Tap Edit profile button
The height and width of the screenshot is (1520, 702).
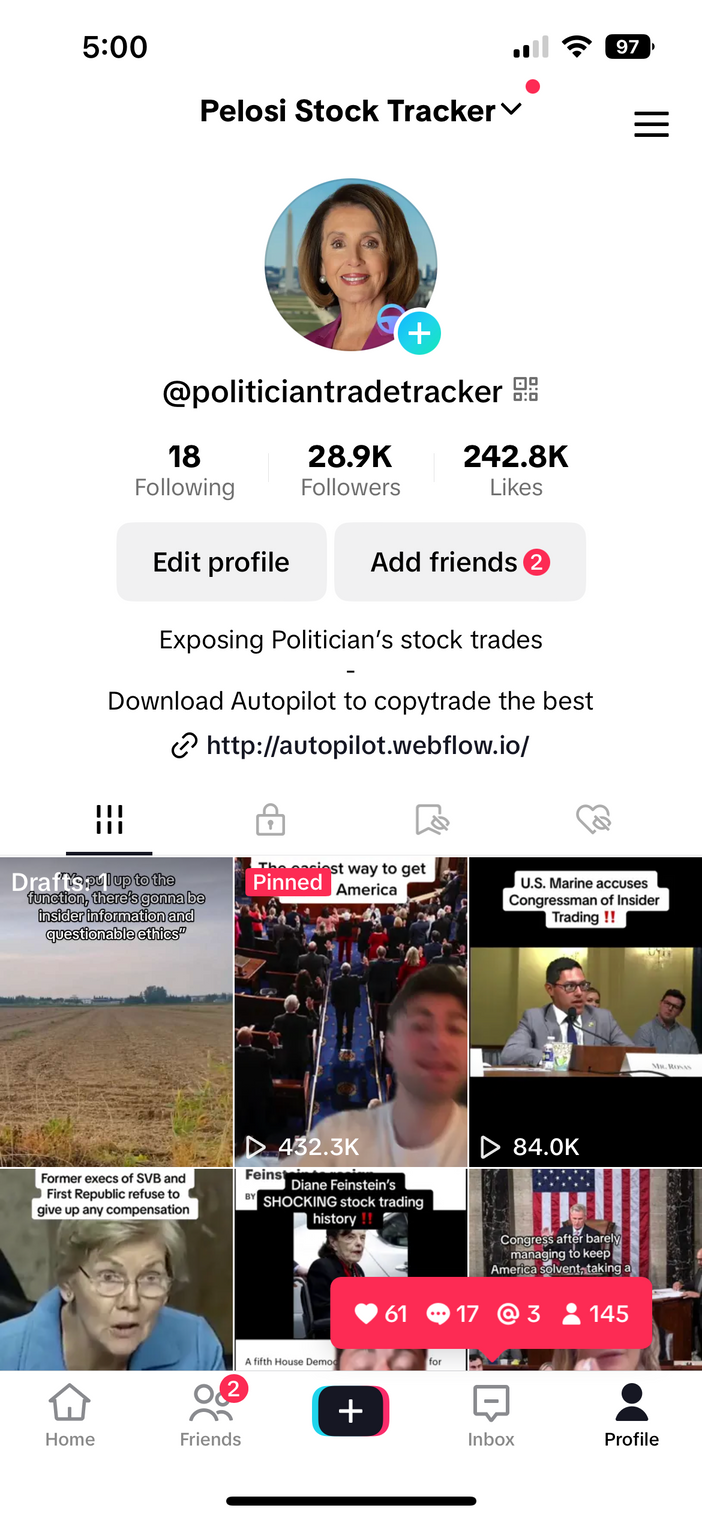(221, 562)
